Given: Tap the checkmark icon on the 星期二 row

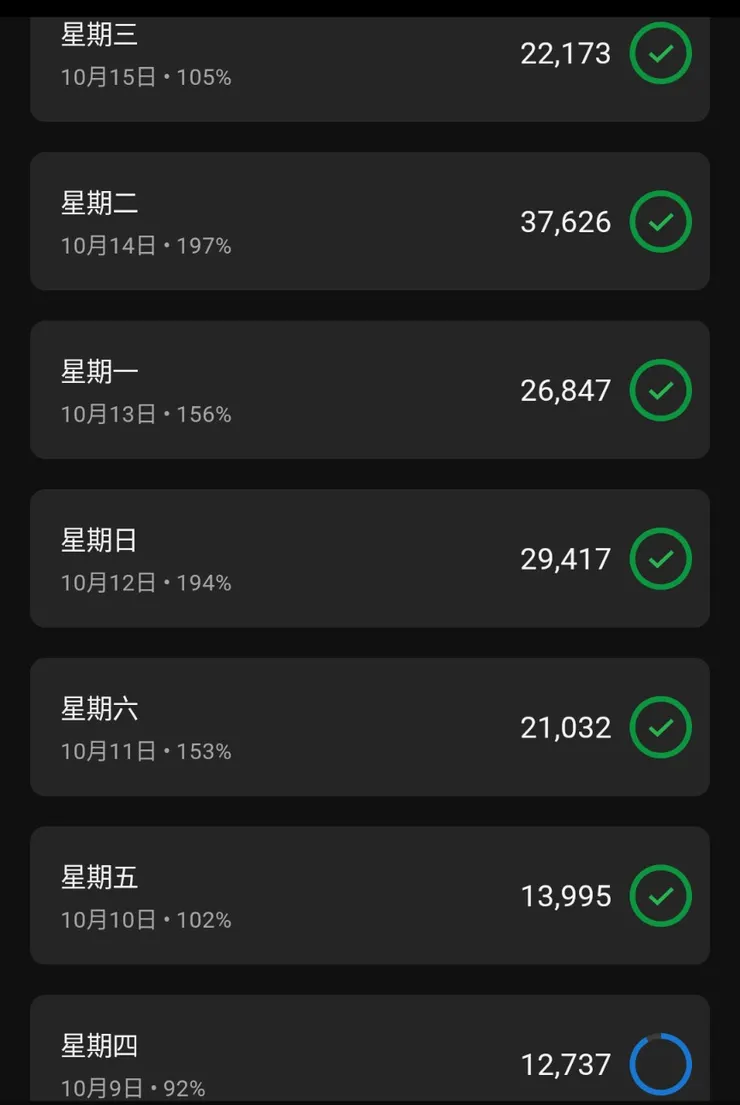Looking at the screenshot, I should click(660, 222).
